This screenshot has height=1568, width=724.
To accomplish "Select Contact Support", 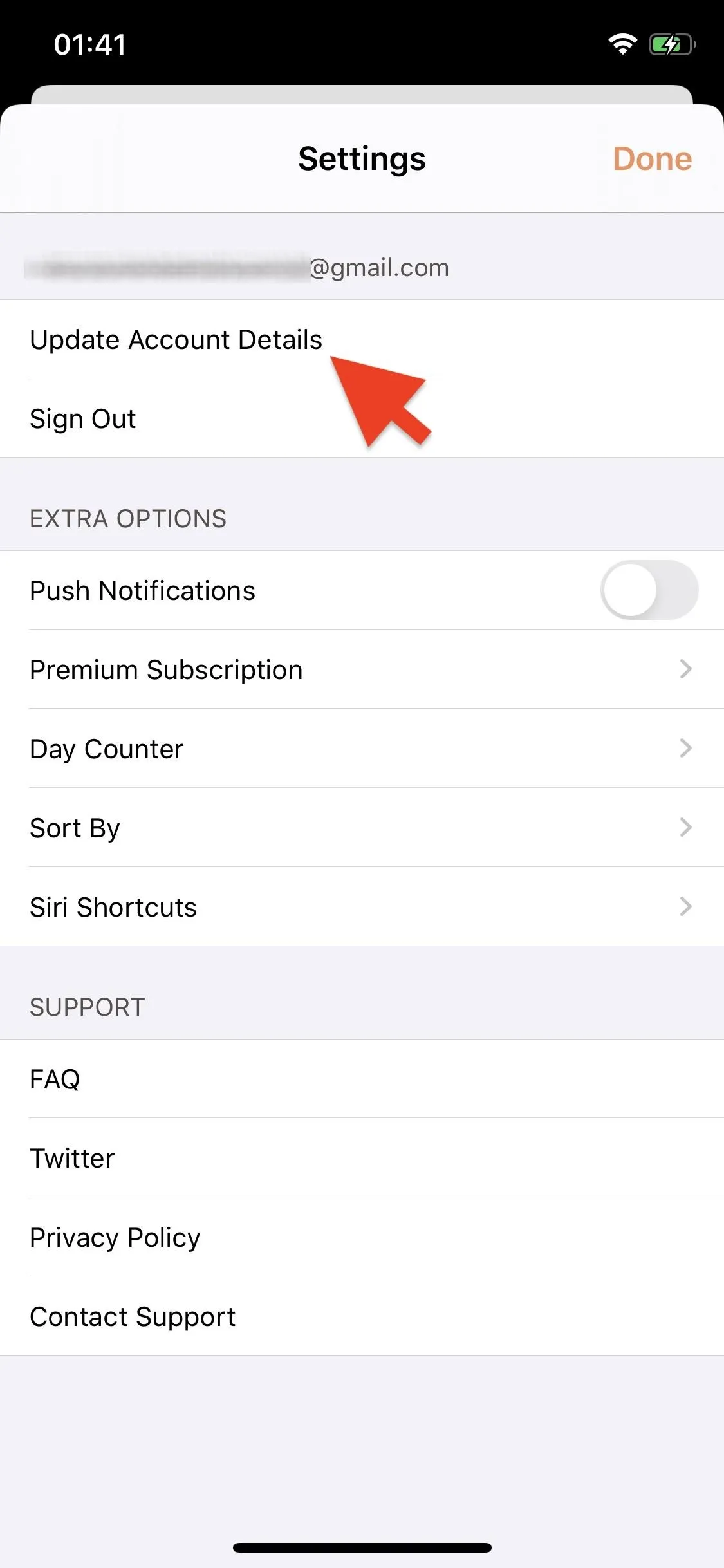I will pyautogui.click(x=362, y=1316).
